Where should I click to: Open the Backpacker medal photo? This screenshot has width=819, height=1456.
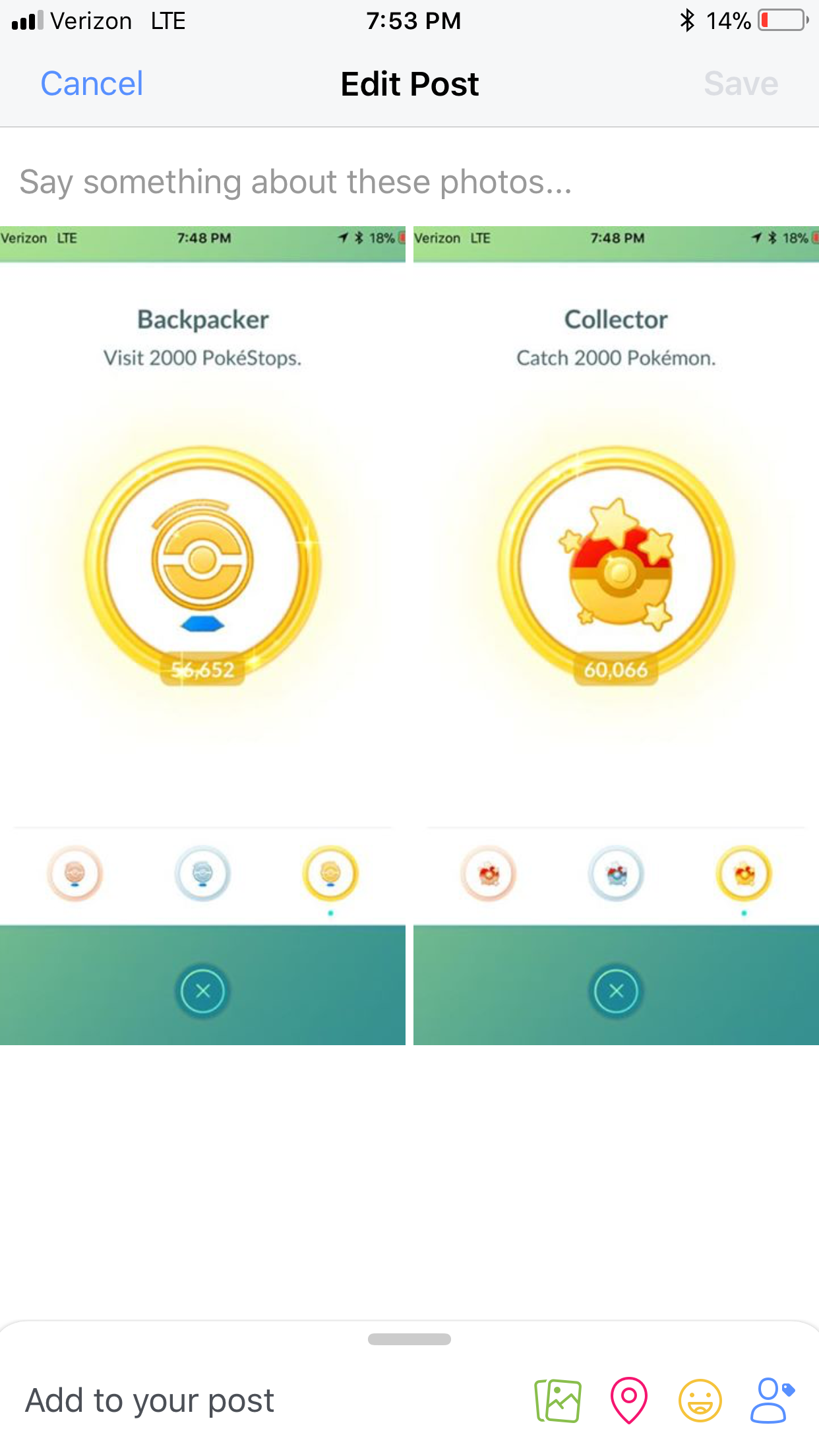(x=202, y=636)
